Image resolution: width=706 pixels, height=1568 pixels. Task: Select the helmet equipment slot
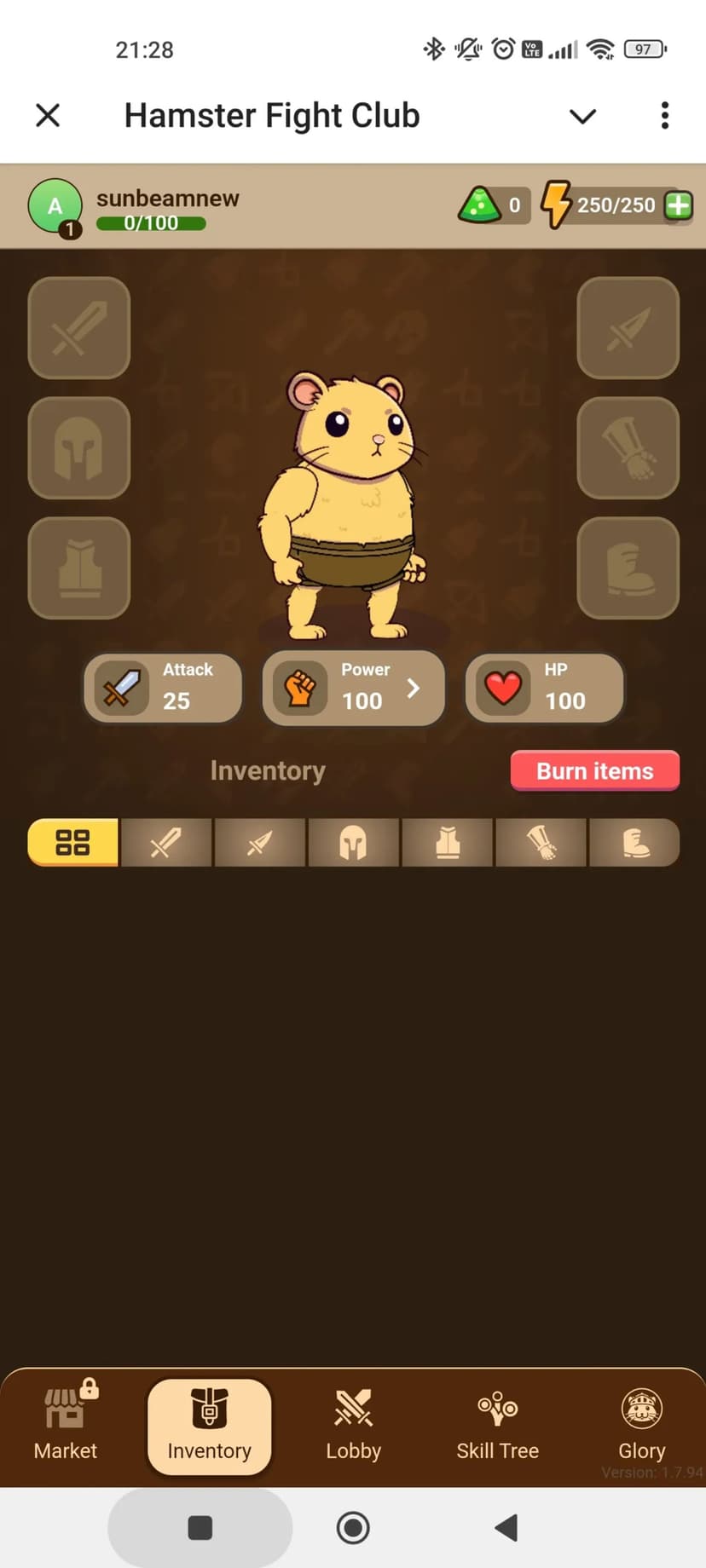pos(79,448)
